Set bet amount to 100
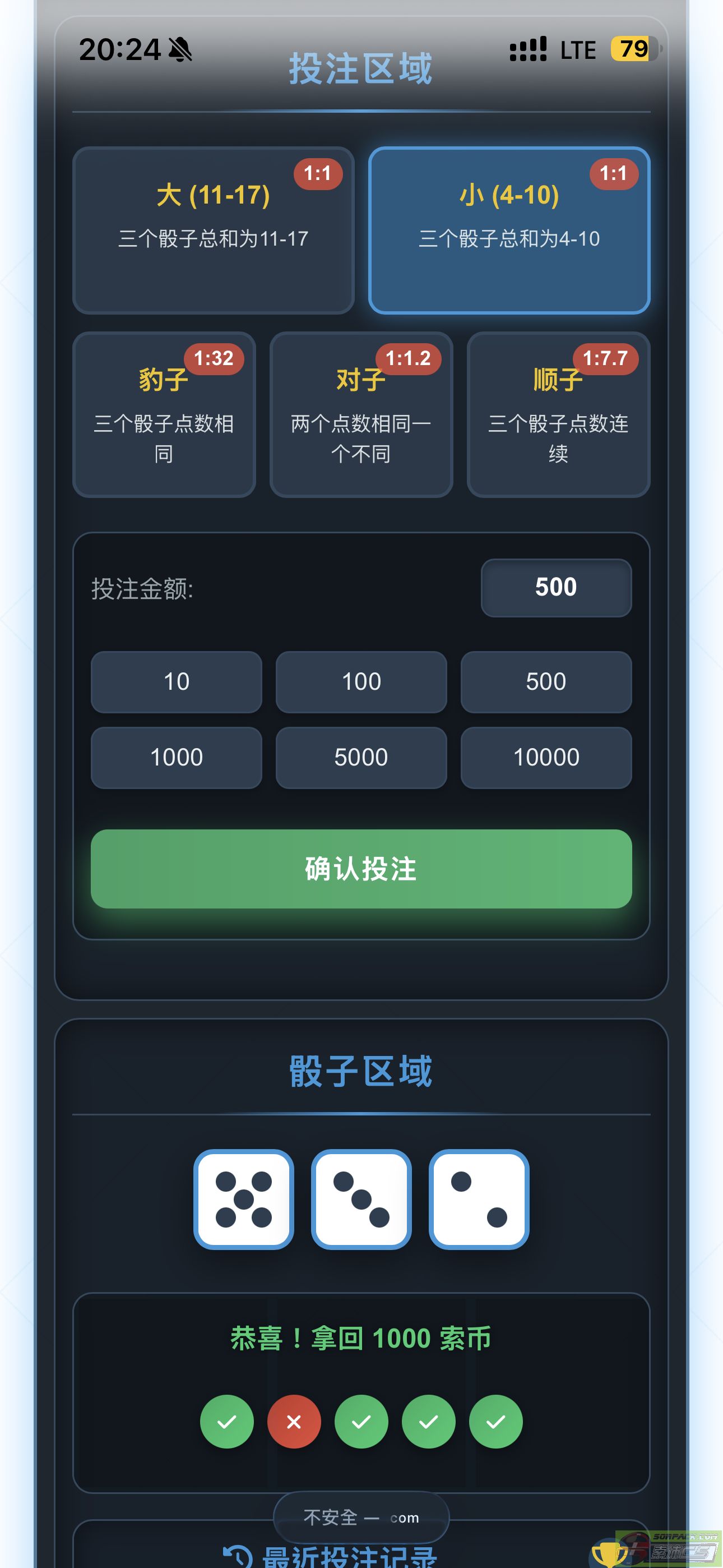Screen dimensions: 723x1568 point(361,682)
